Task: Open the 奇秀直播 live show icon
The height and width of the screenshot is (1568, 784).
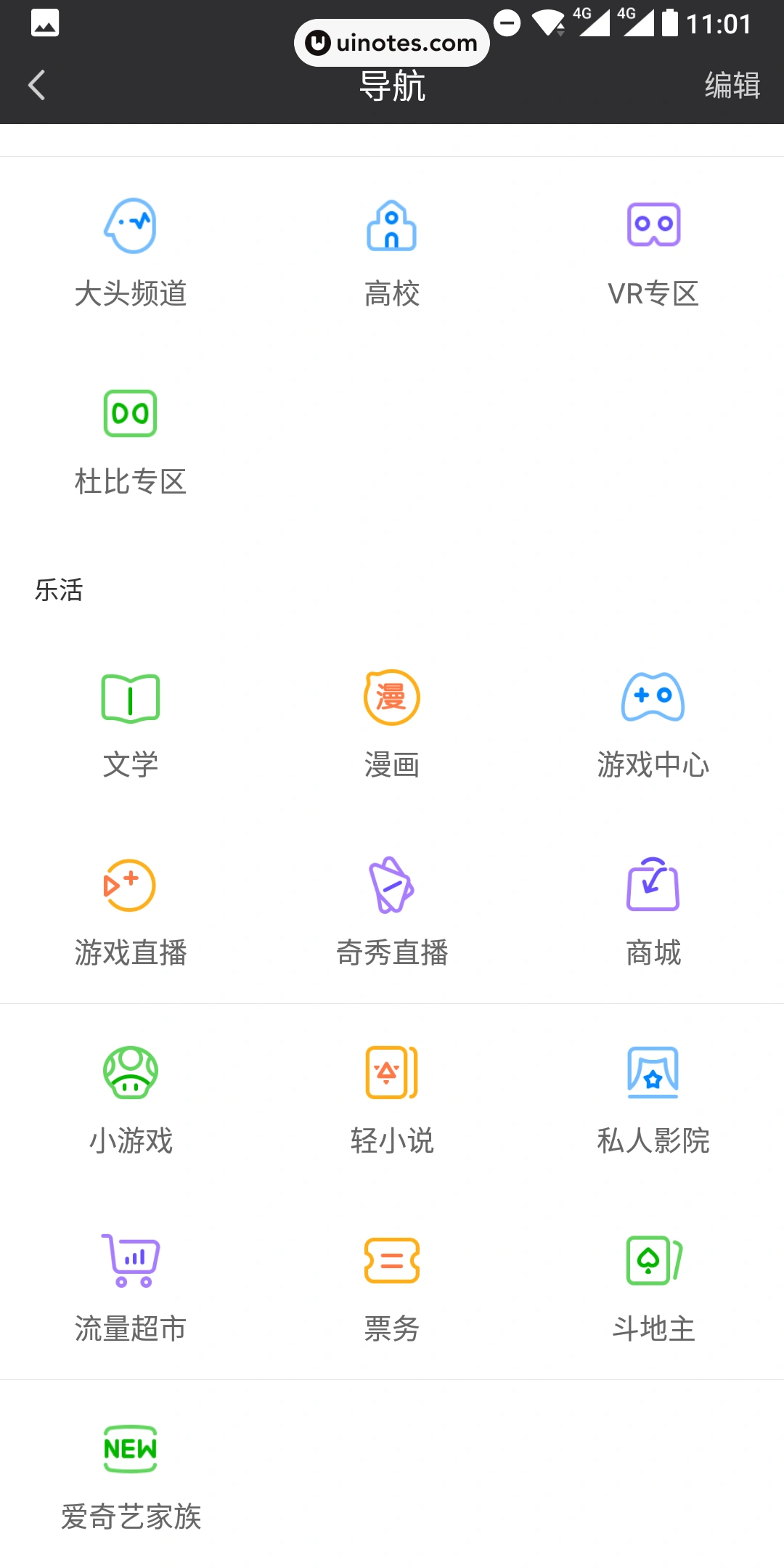Action: [x=392, y=886]
